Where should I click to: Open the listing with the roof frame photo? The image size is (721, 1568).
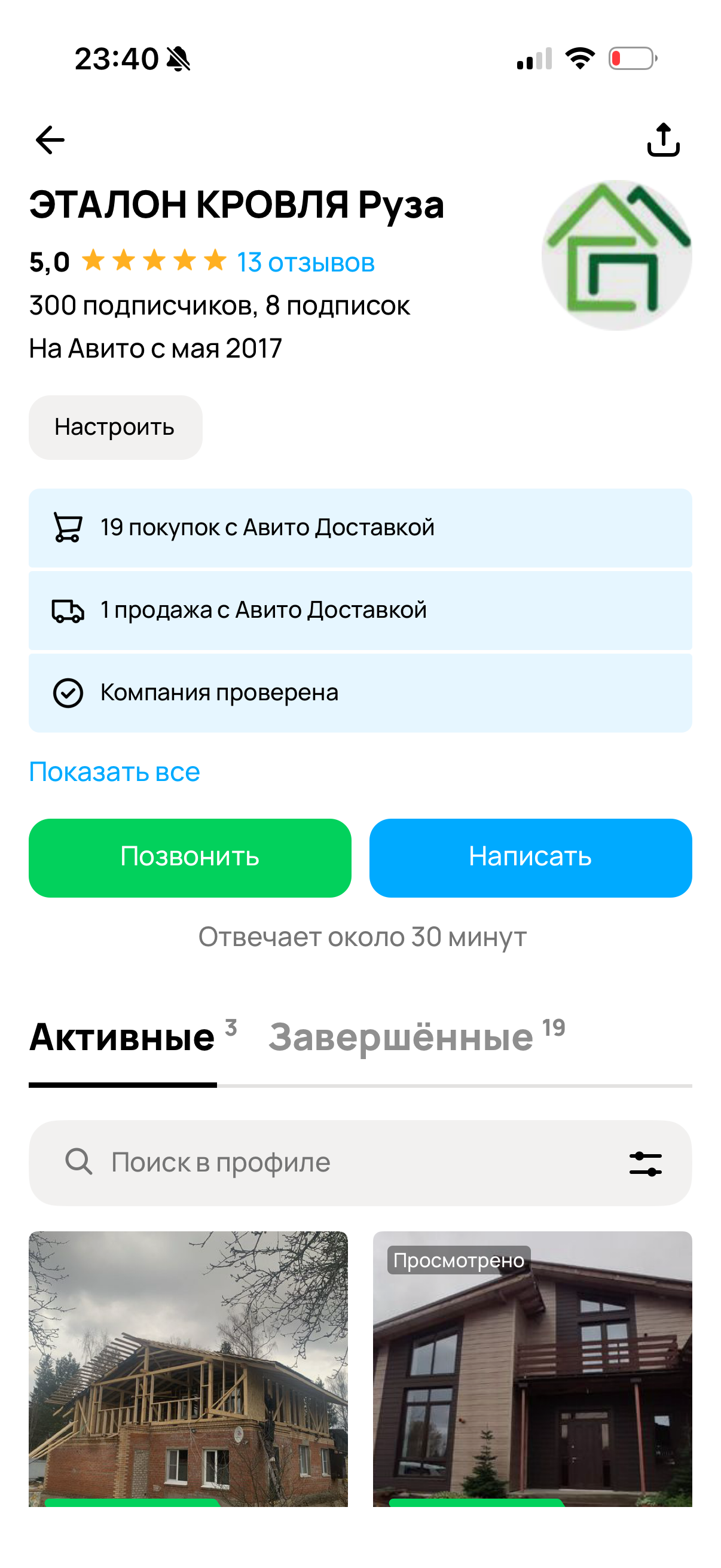(x=188, y=1368)
